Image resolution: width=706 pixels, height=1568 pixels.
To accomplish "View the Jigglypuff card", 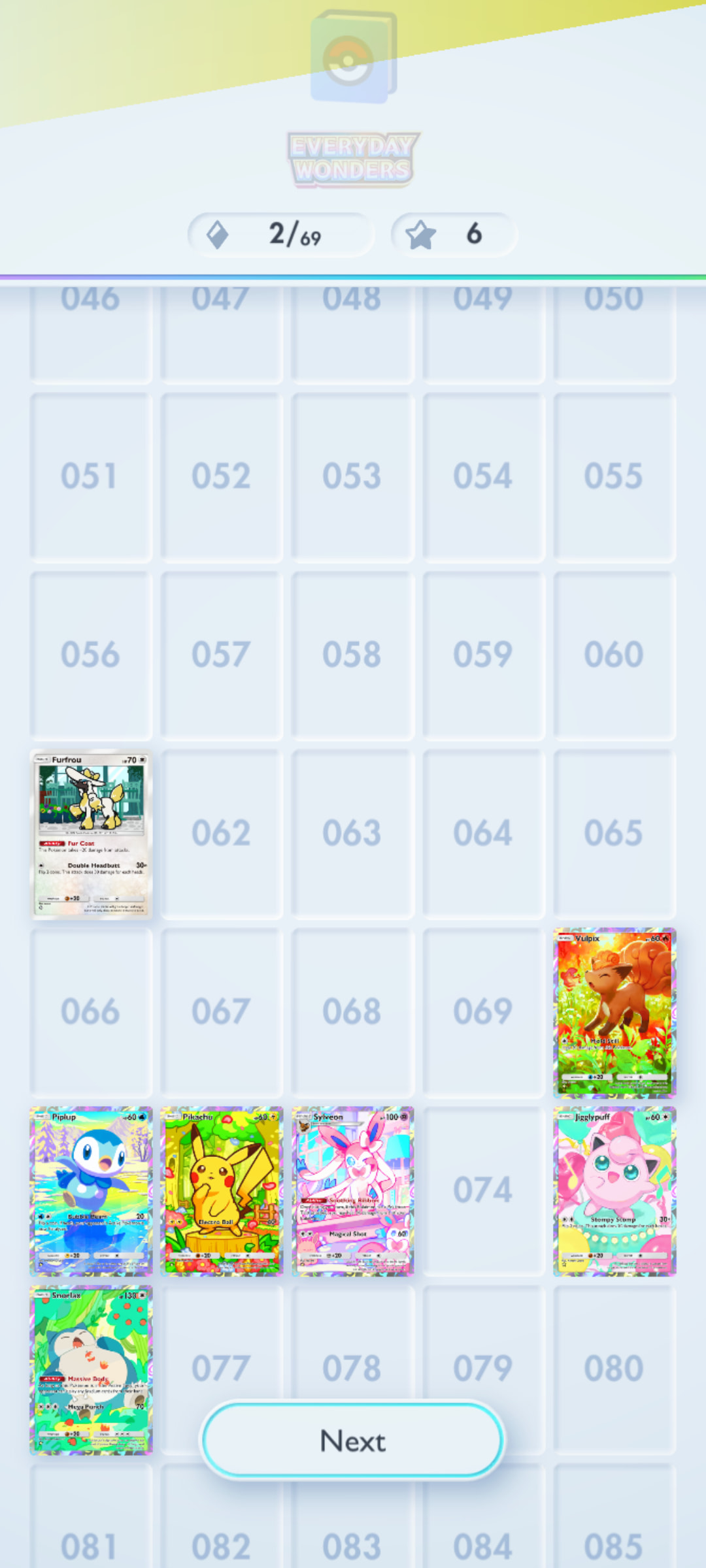I will [614, 1191].
